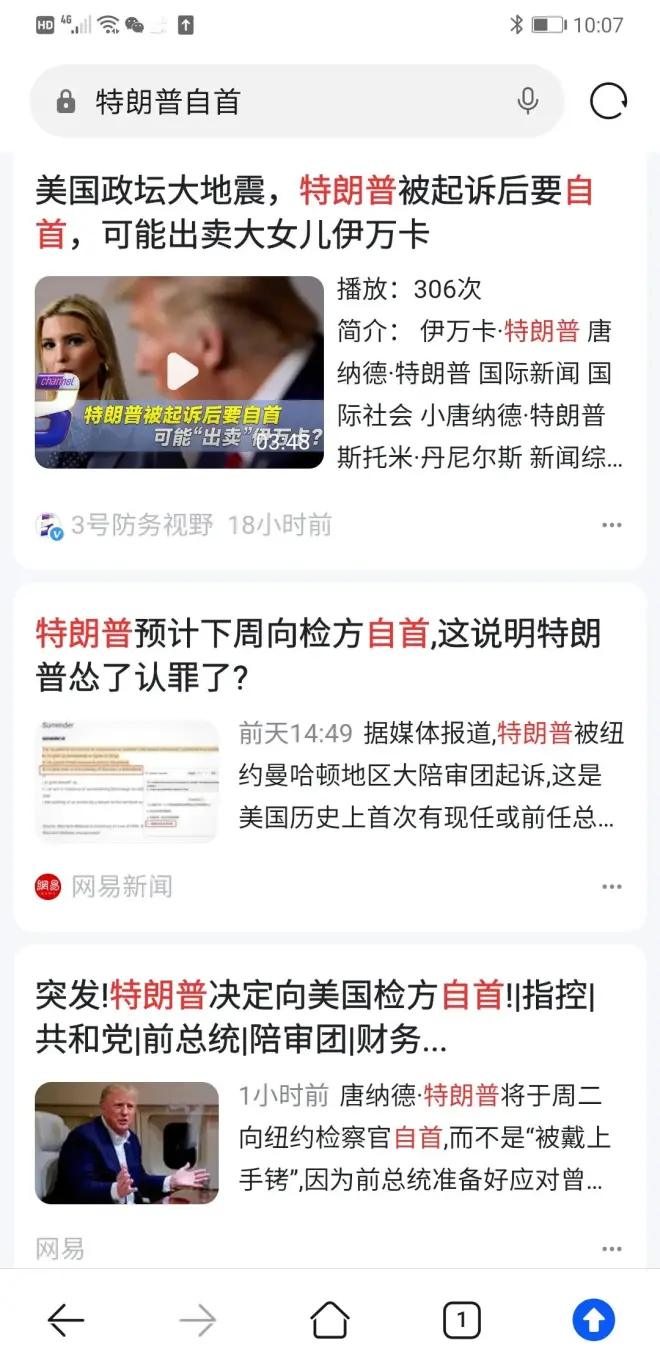
Task: Open more options for the 网易 result
Action: [611, 1249]
